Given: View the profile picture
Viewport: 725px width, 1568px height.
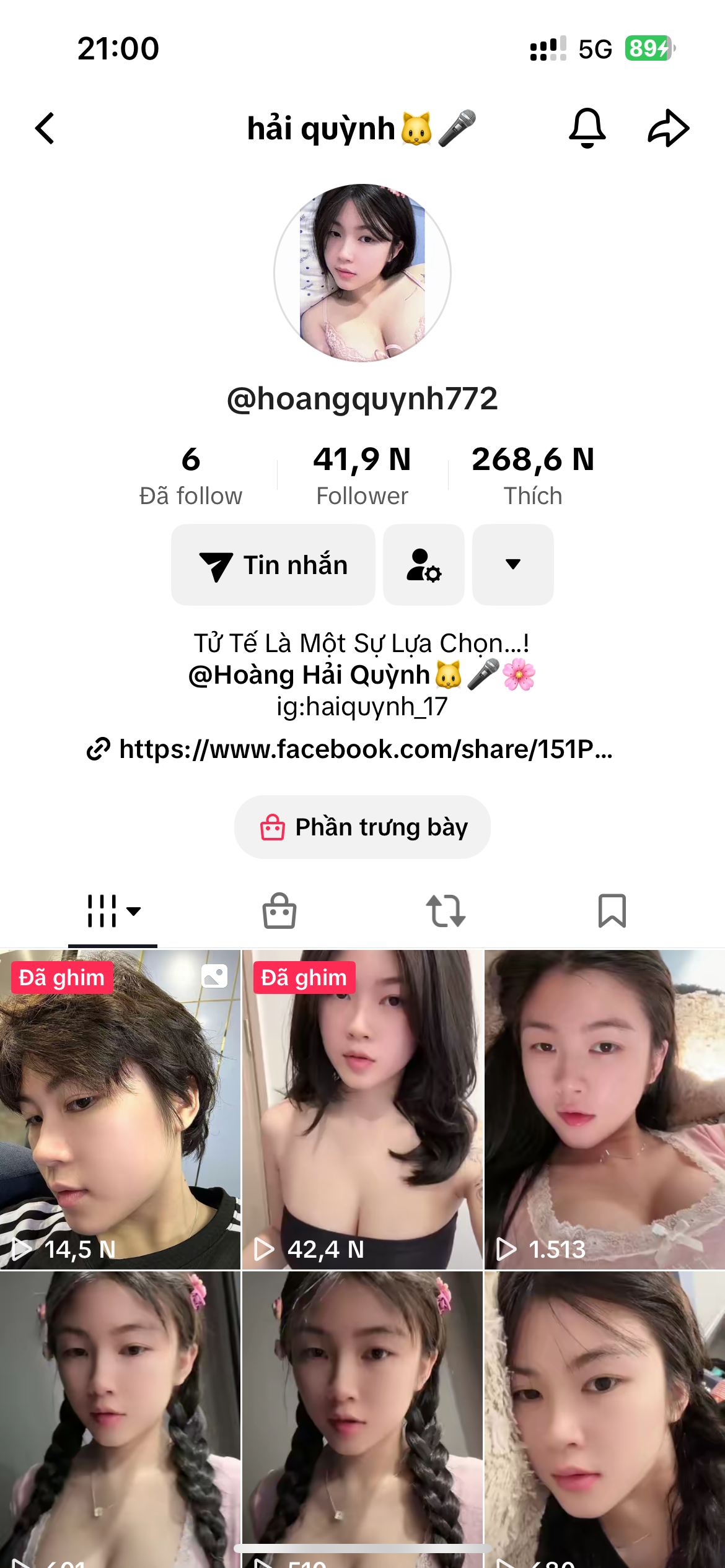Looking at the screenshot, I should pyautogui.click(x=362, y=272).
